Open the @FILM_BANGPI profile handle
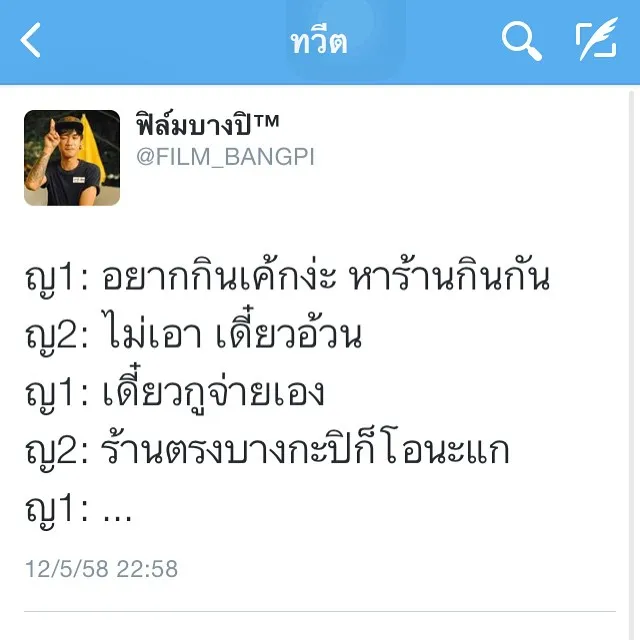 click(224, 157)
